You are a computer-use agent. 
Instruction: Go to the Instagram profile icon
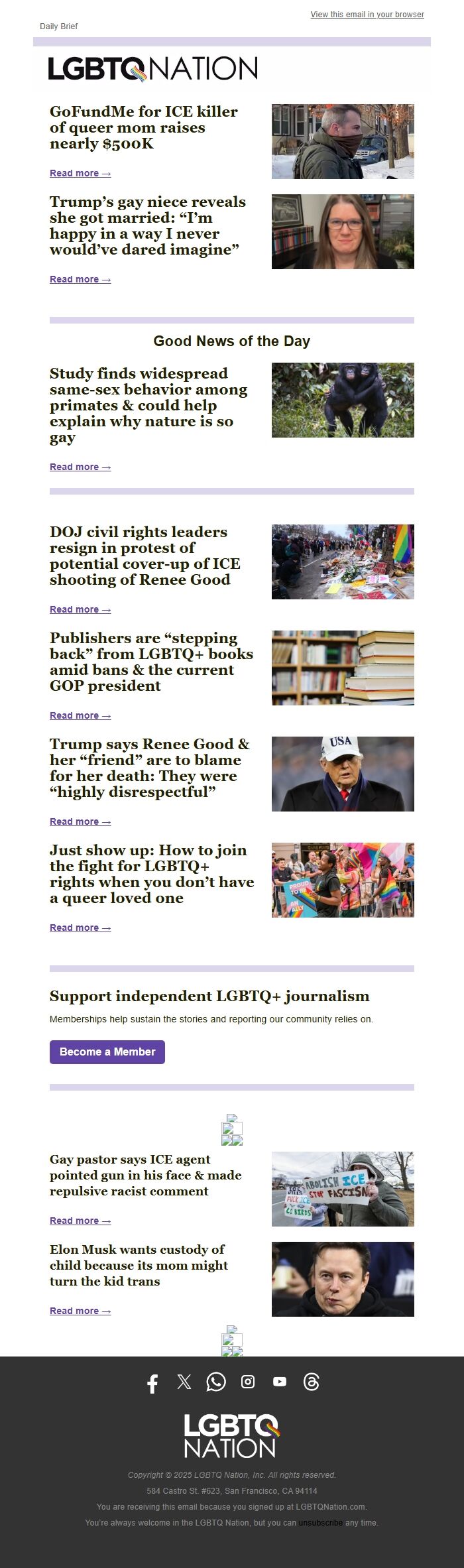248,1382
